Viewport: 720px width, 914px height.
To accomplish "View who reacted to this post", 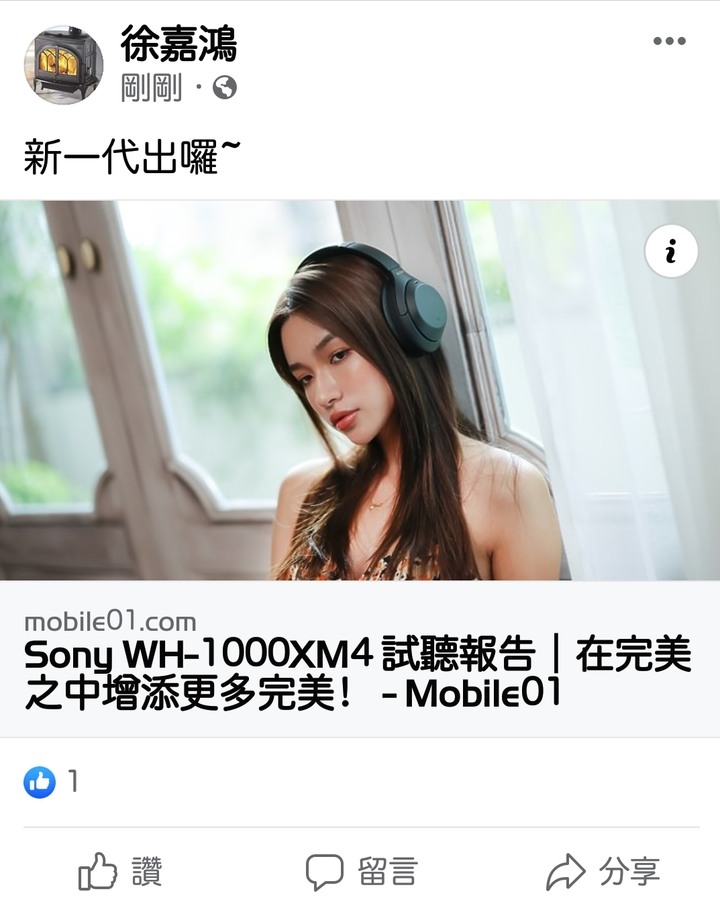I will pyautogui.click(x=52, y=782).
